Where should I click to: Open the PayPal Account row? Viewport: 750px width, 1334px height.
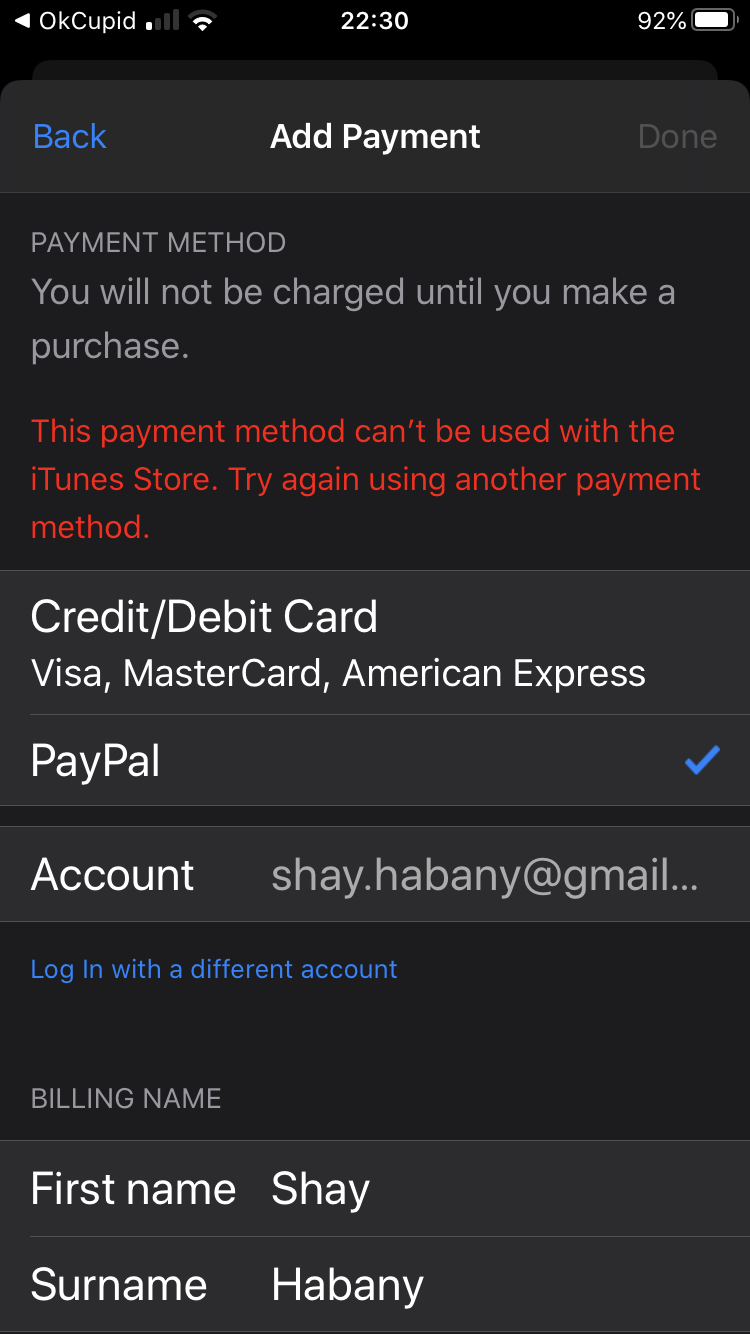tap(375, 875)
